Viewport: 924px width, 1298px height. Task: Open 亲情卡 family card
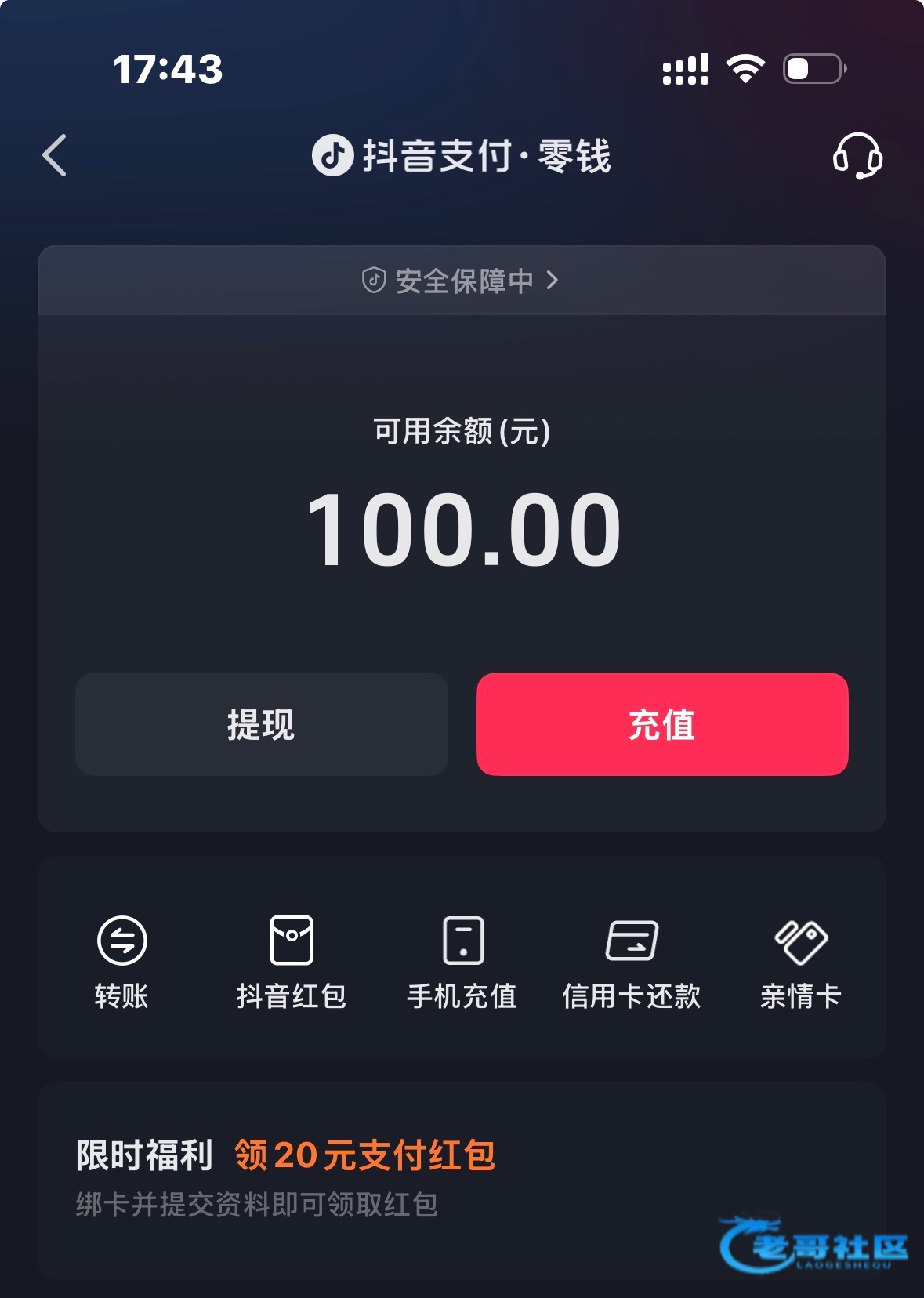[801, 962]
